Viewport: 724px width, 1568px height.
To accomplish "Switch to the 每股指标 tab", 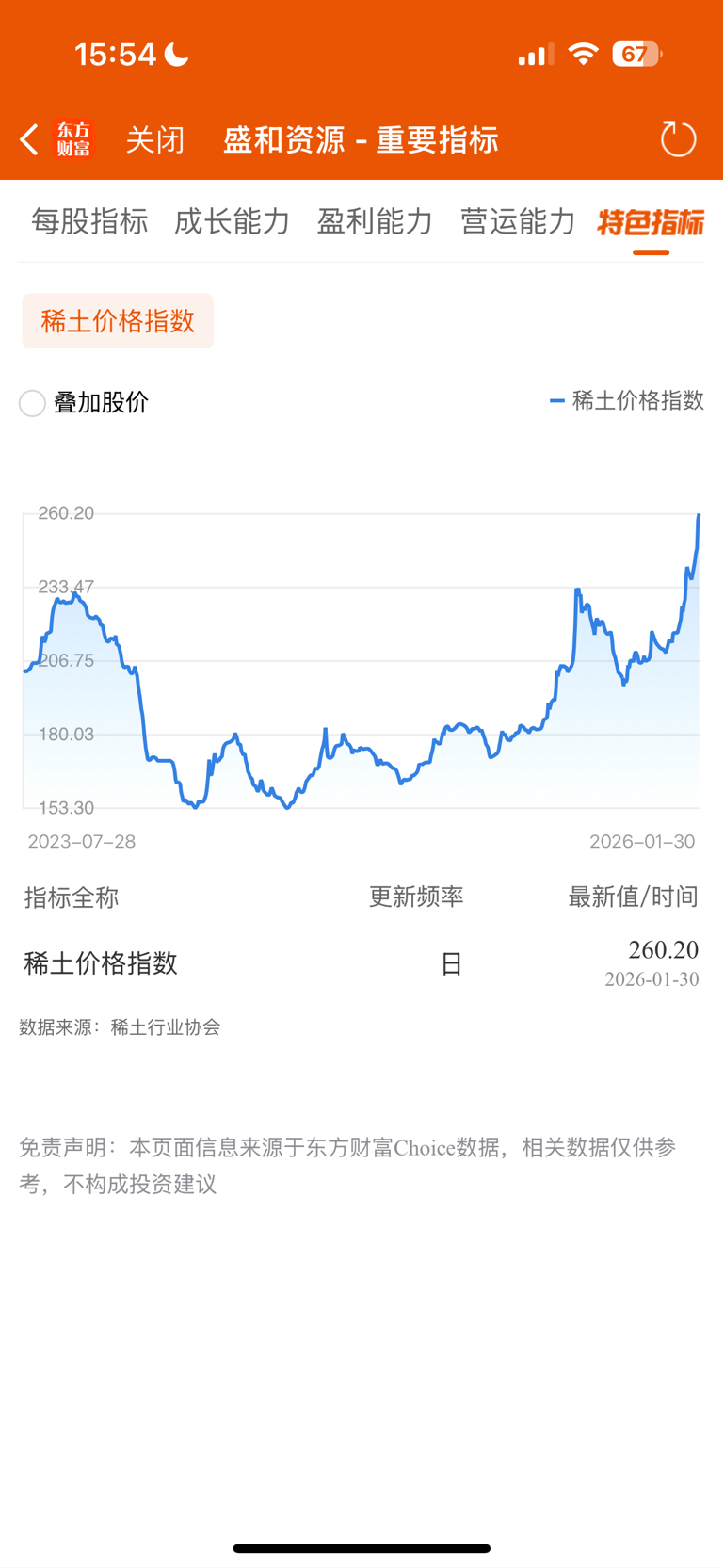I will point(89,222).
